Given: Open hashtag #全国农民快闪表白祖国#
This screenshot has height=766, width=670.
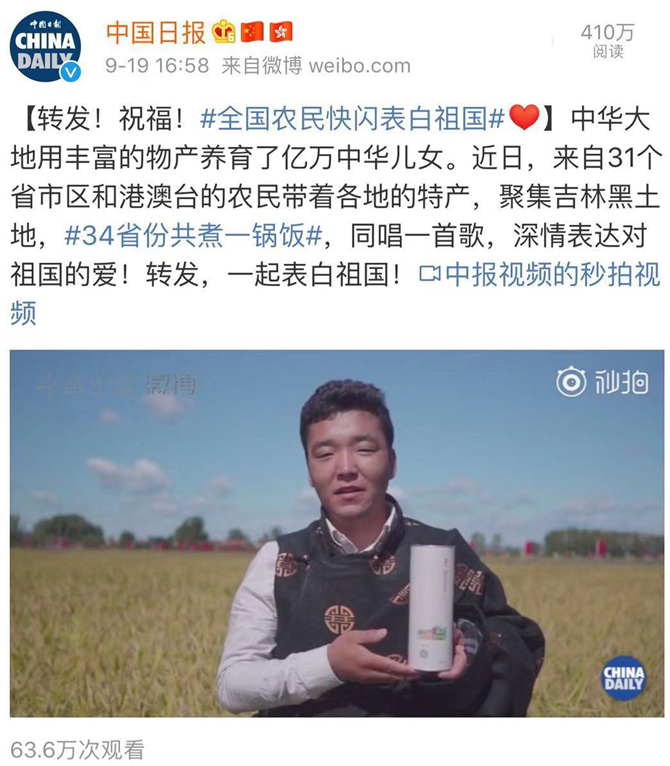Looking at the screenshot, I should pyautogui.click(x=355, y=119).
